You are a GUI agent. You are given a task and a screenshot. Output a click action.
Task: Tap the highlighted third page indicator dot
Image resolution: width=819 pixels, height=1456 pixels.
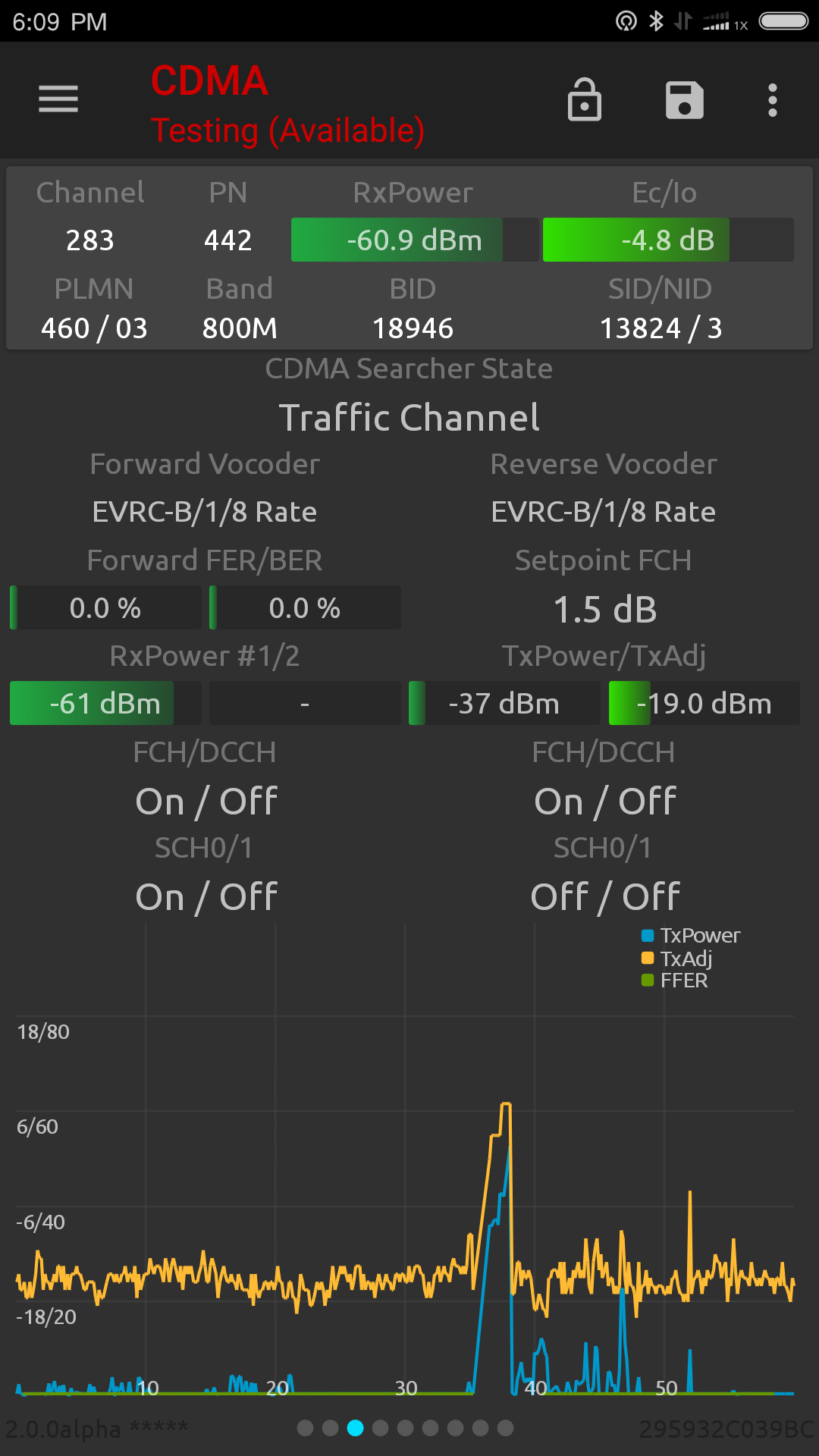355,1428
